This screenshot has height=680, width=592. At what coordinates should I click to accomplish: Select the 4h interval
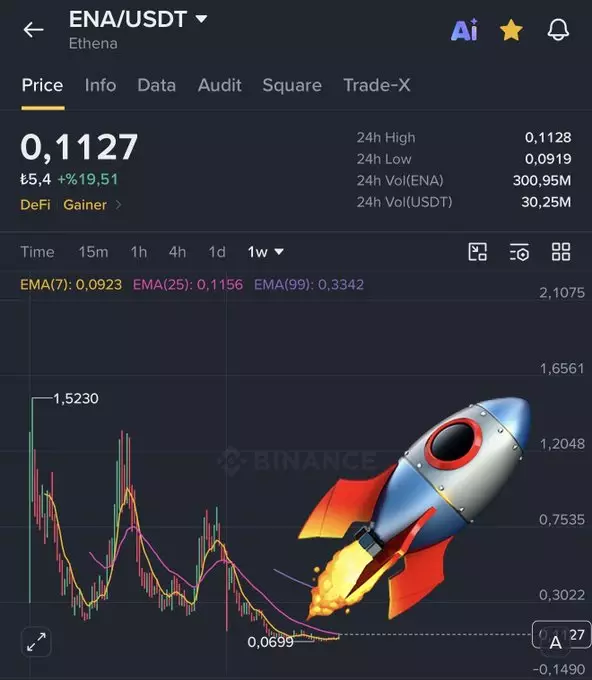coord(177,252)
